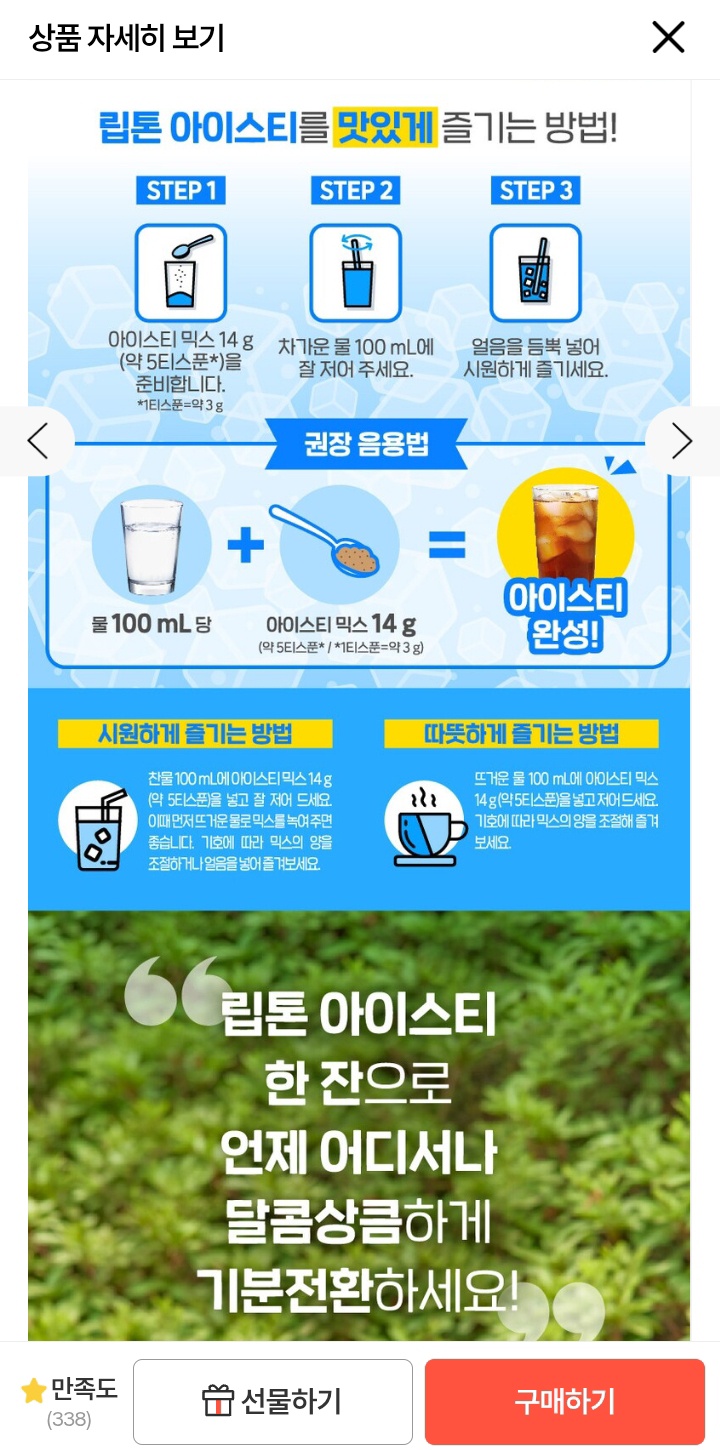Tap the 선물하기 gift button

click(x=272, y=1401)
